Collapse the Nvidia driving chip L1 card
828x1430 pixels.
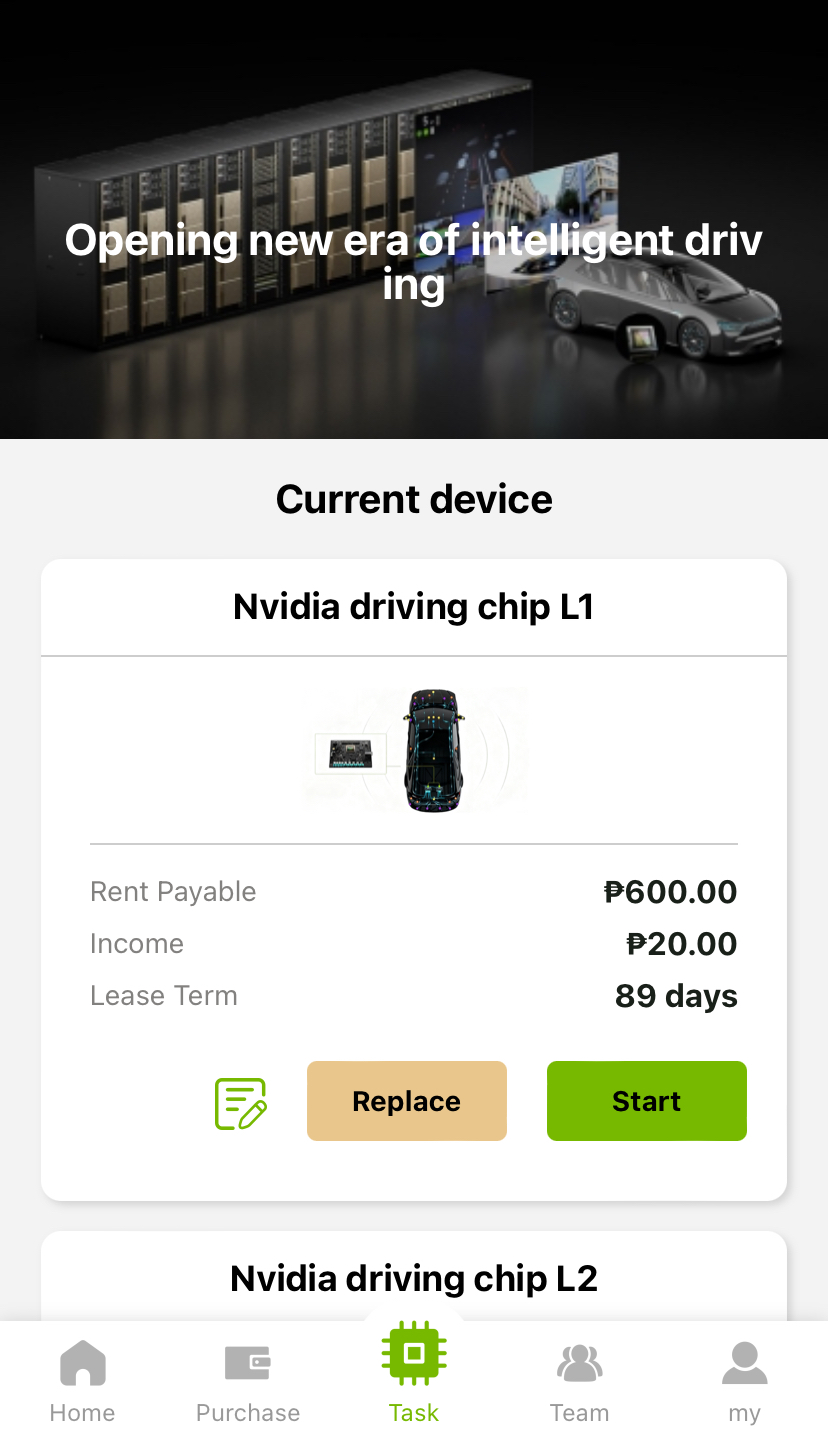(x=412, y=607)
